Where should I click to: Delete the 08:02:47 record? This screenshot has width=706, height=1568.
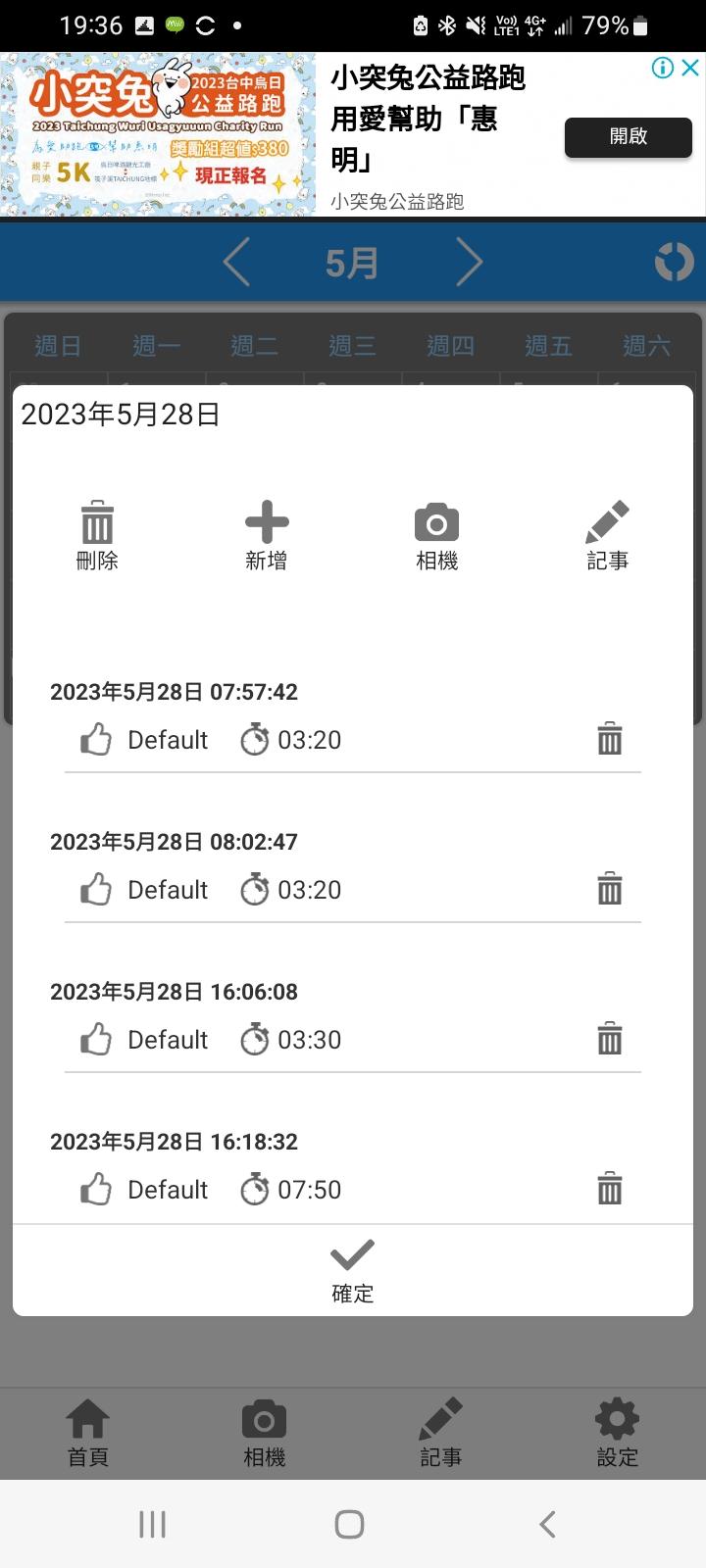tap(610, 889)
